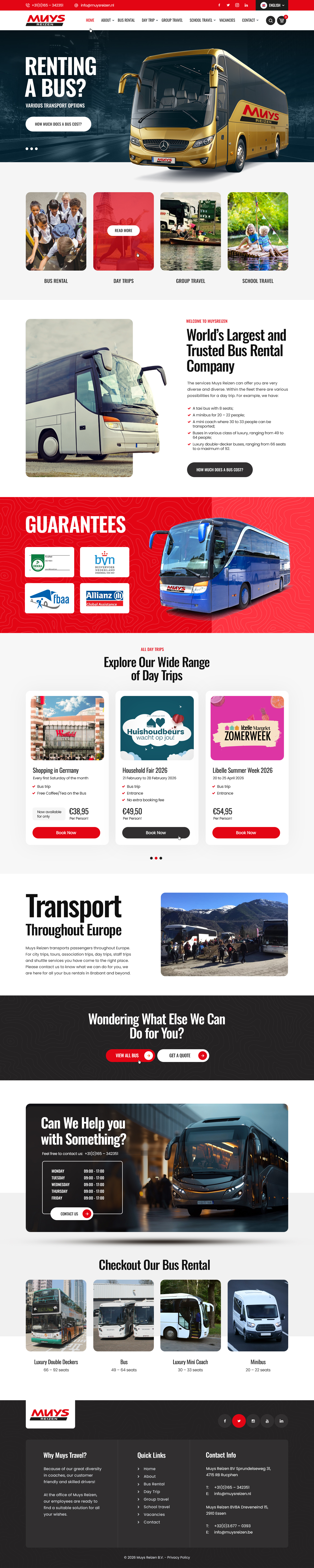The width and height of the screenshot is (314, 1568).
Task: Open the shopping cart
Action: pos(281,21)
